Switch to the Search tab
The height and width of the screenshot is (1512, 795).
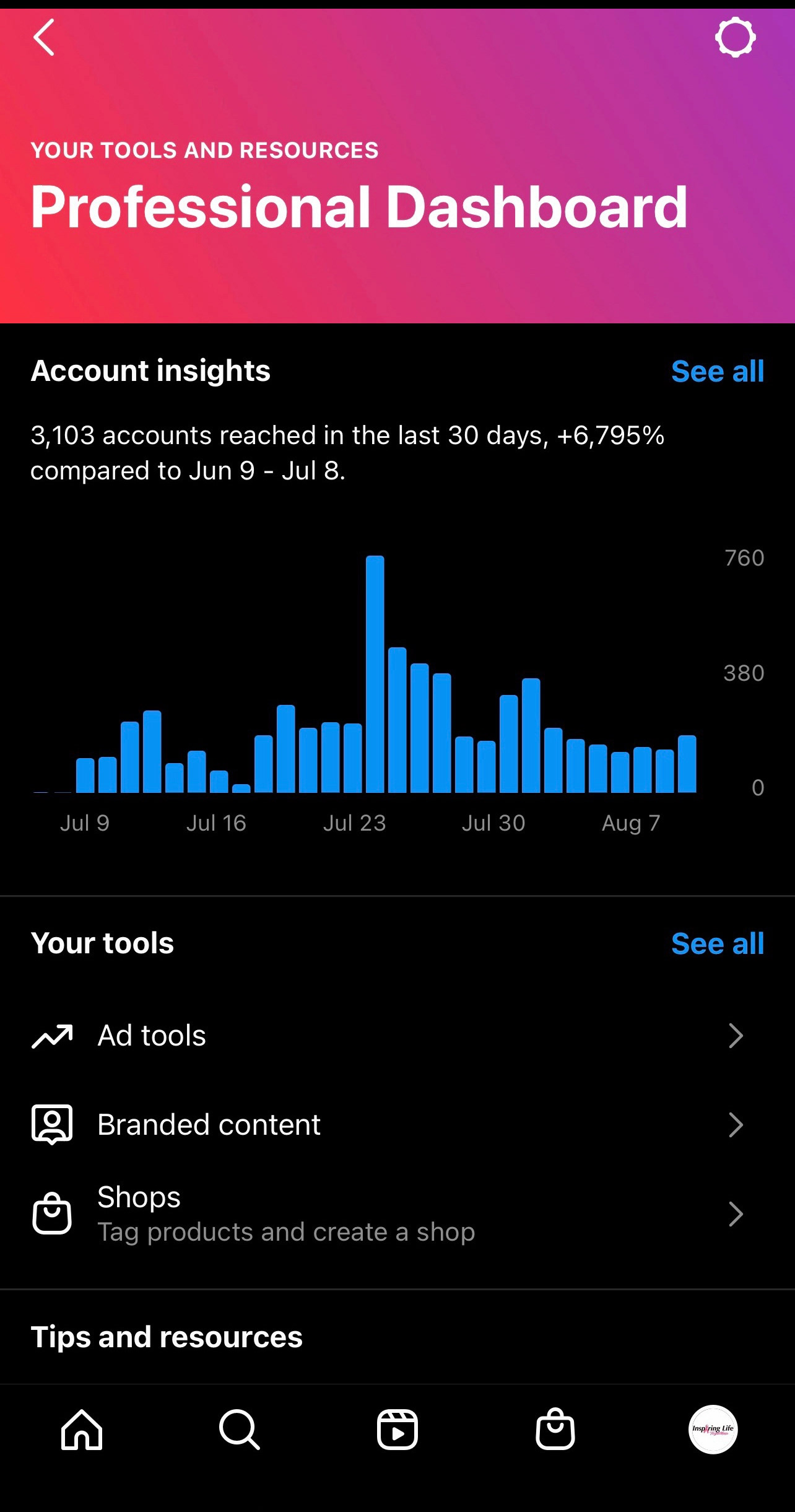240,1430
